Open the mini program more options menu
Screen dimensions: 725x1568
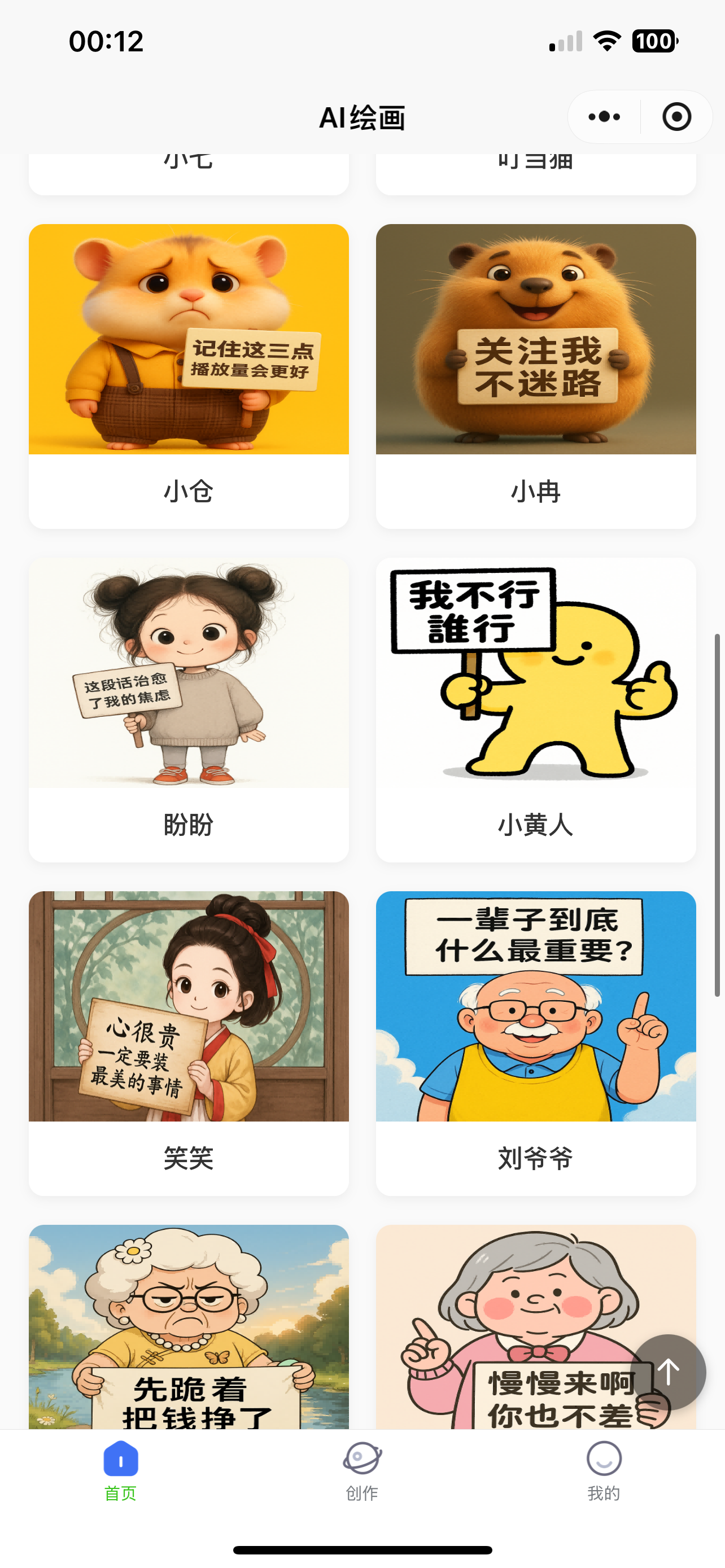[x=604, y=117]
